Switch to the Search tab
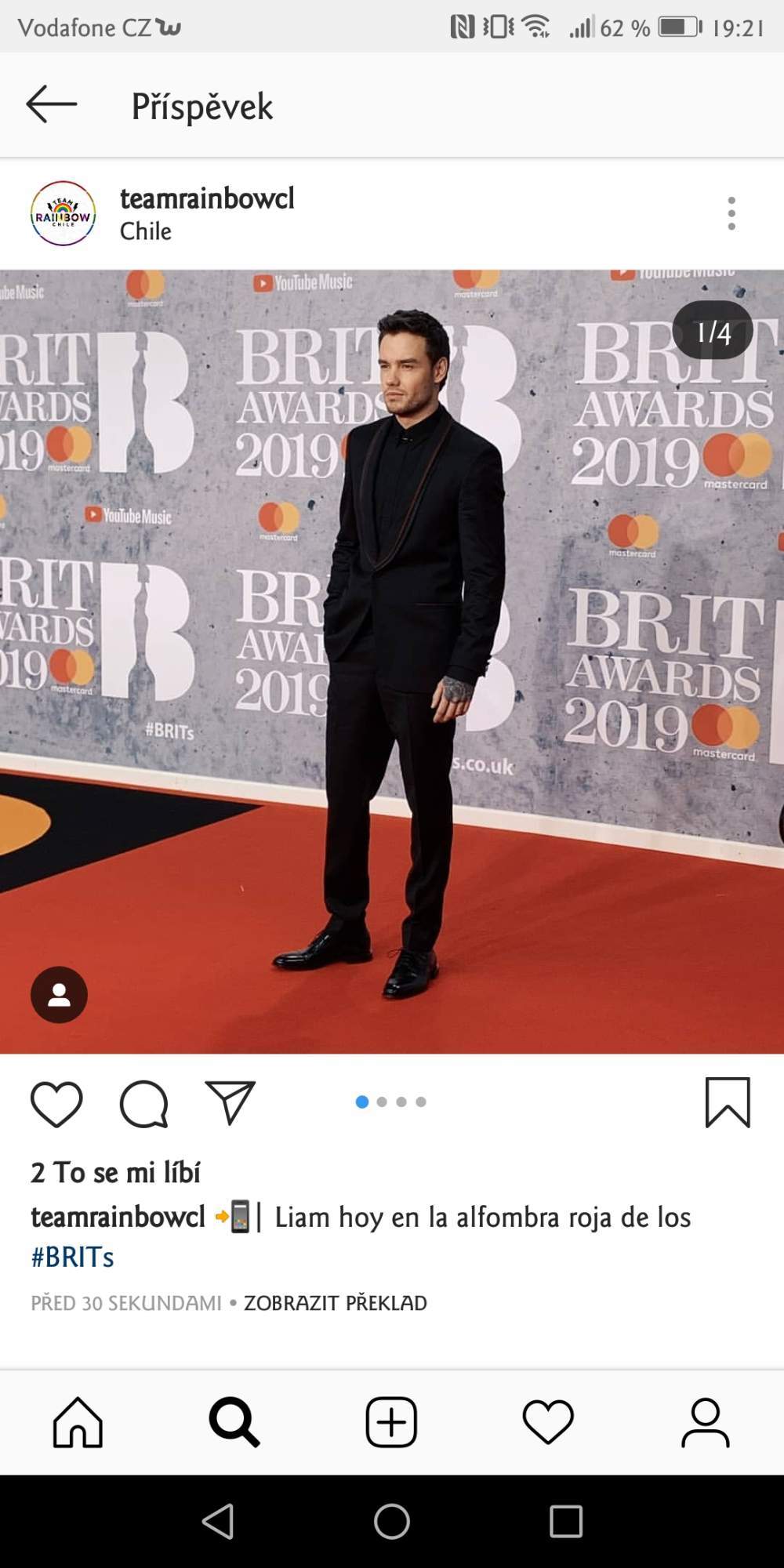 [x=234, y=1421]
